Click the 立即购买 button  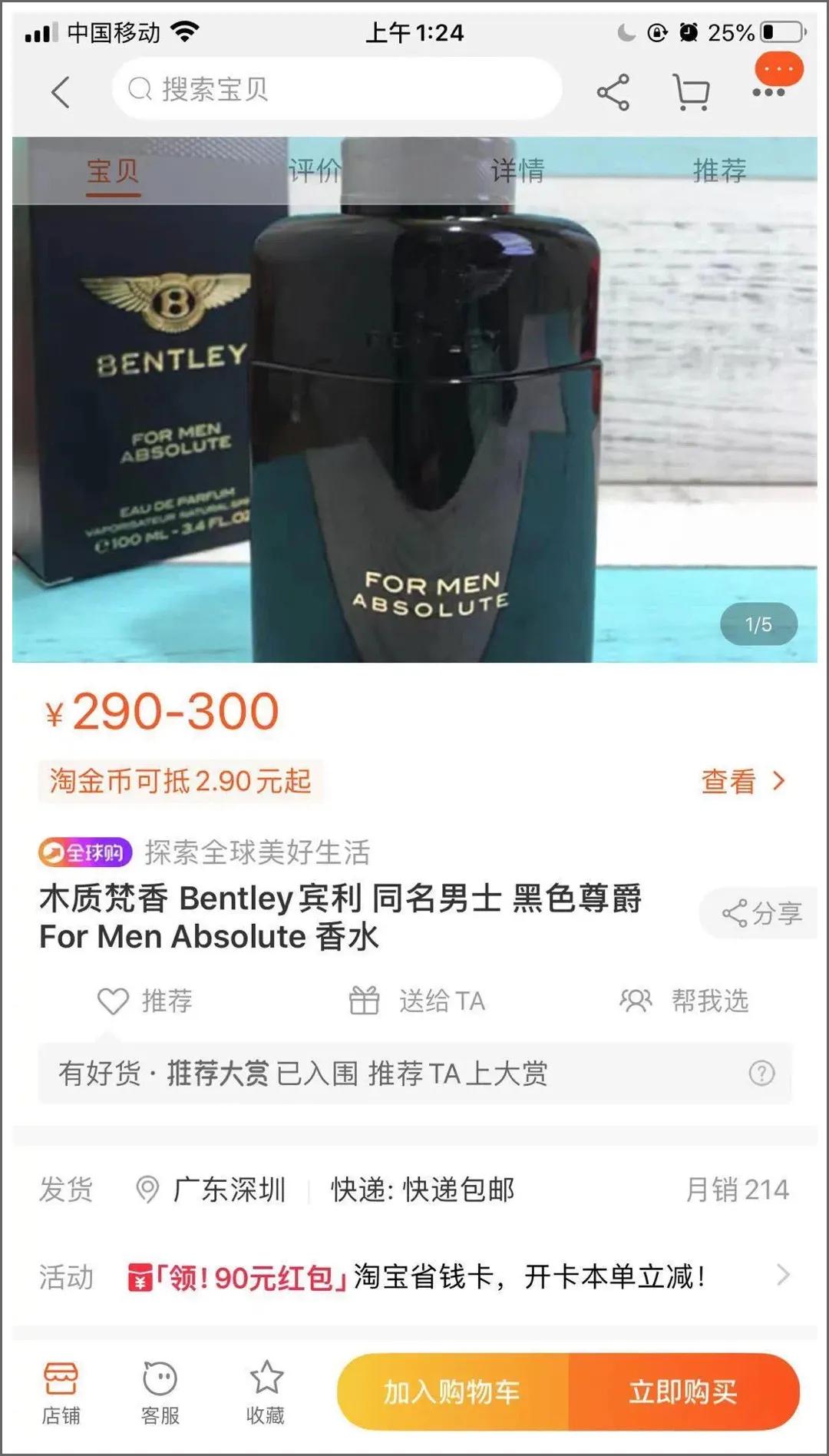tap(682, 1393)
